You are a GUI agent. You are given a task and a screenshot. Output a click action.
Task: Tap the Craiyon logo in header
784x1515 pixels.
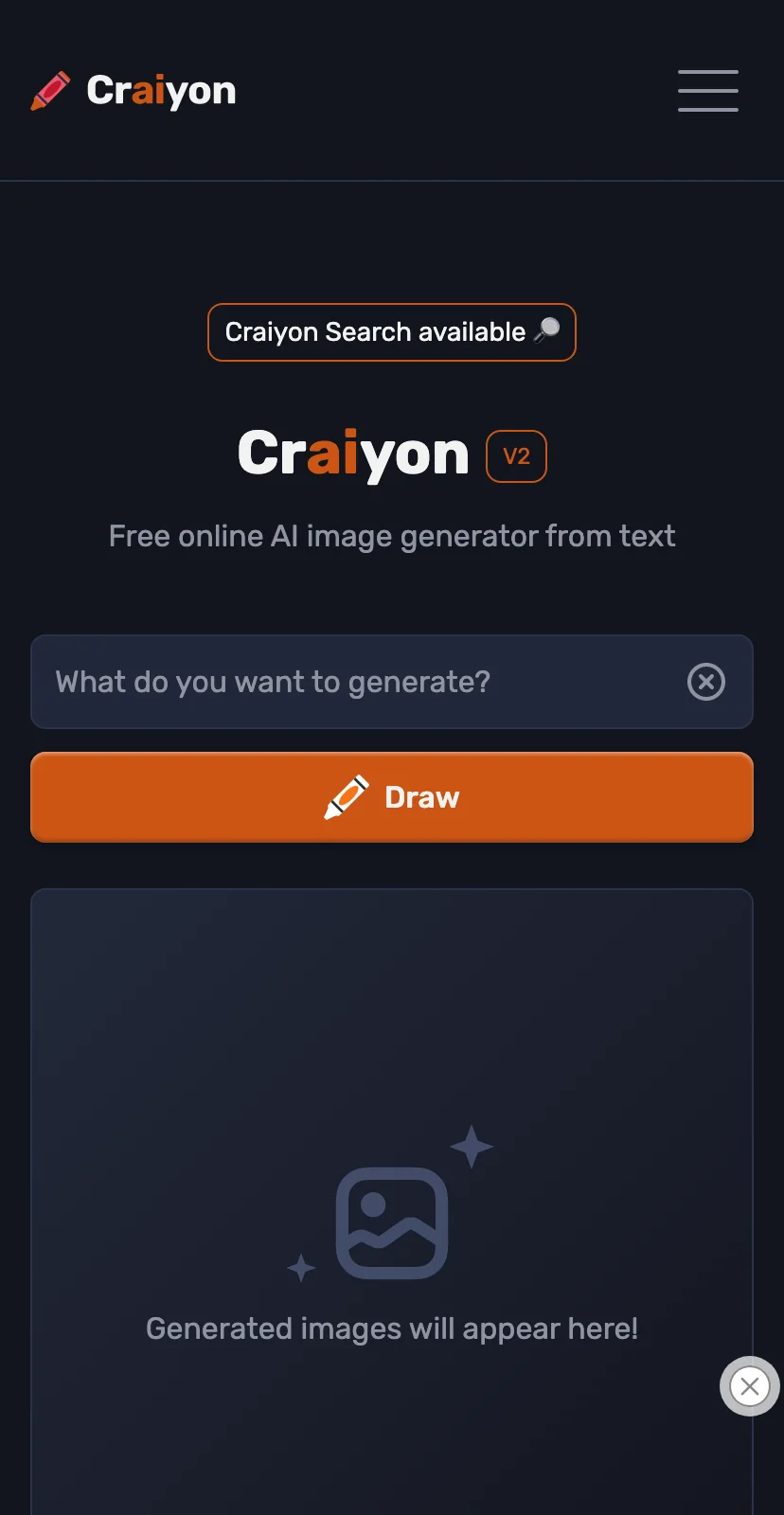(134, 91)
